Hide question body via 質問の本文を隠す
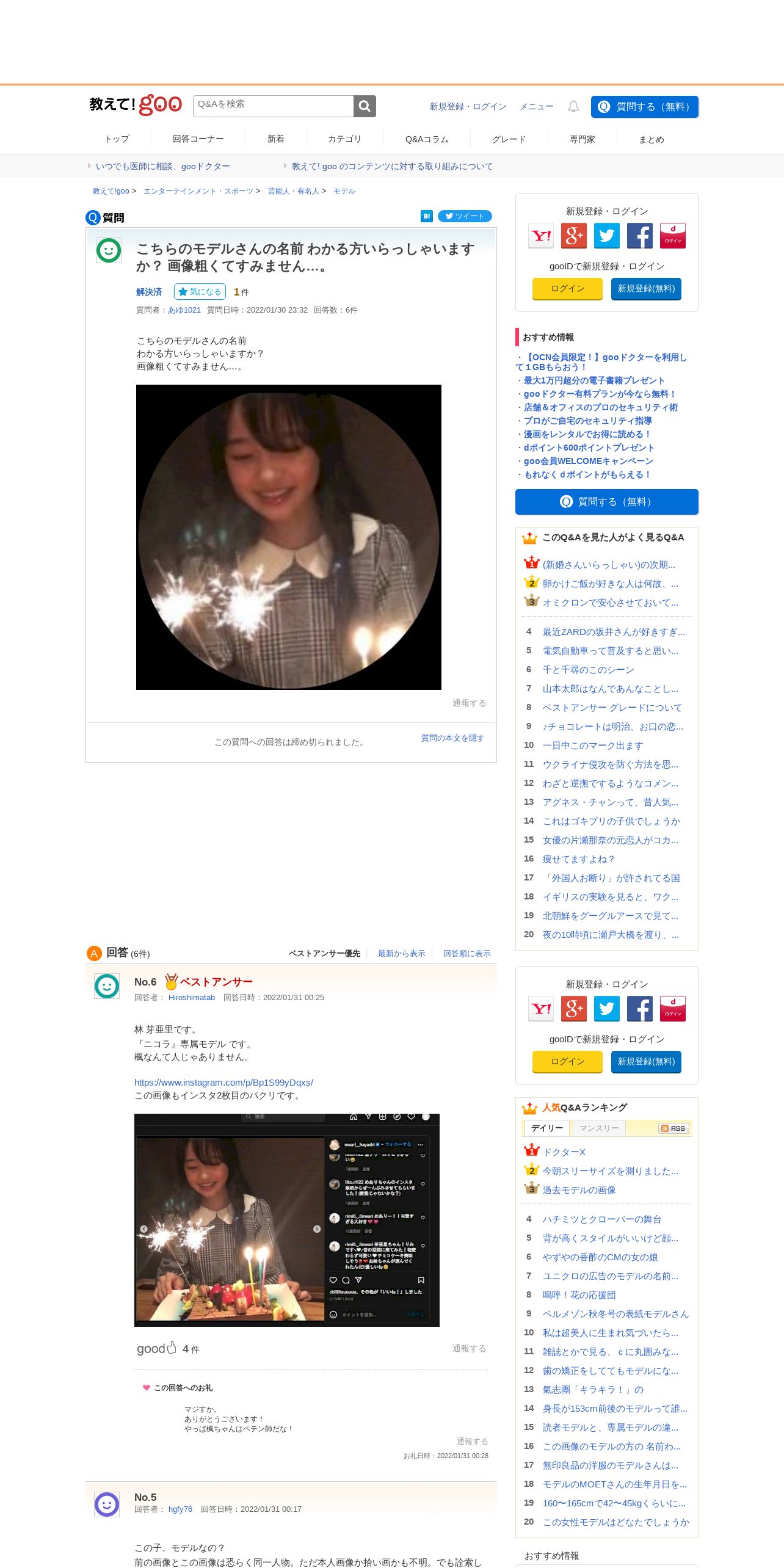Viewport: 784px width, 1568px height. [x=452, y=738]
